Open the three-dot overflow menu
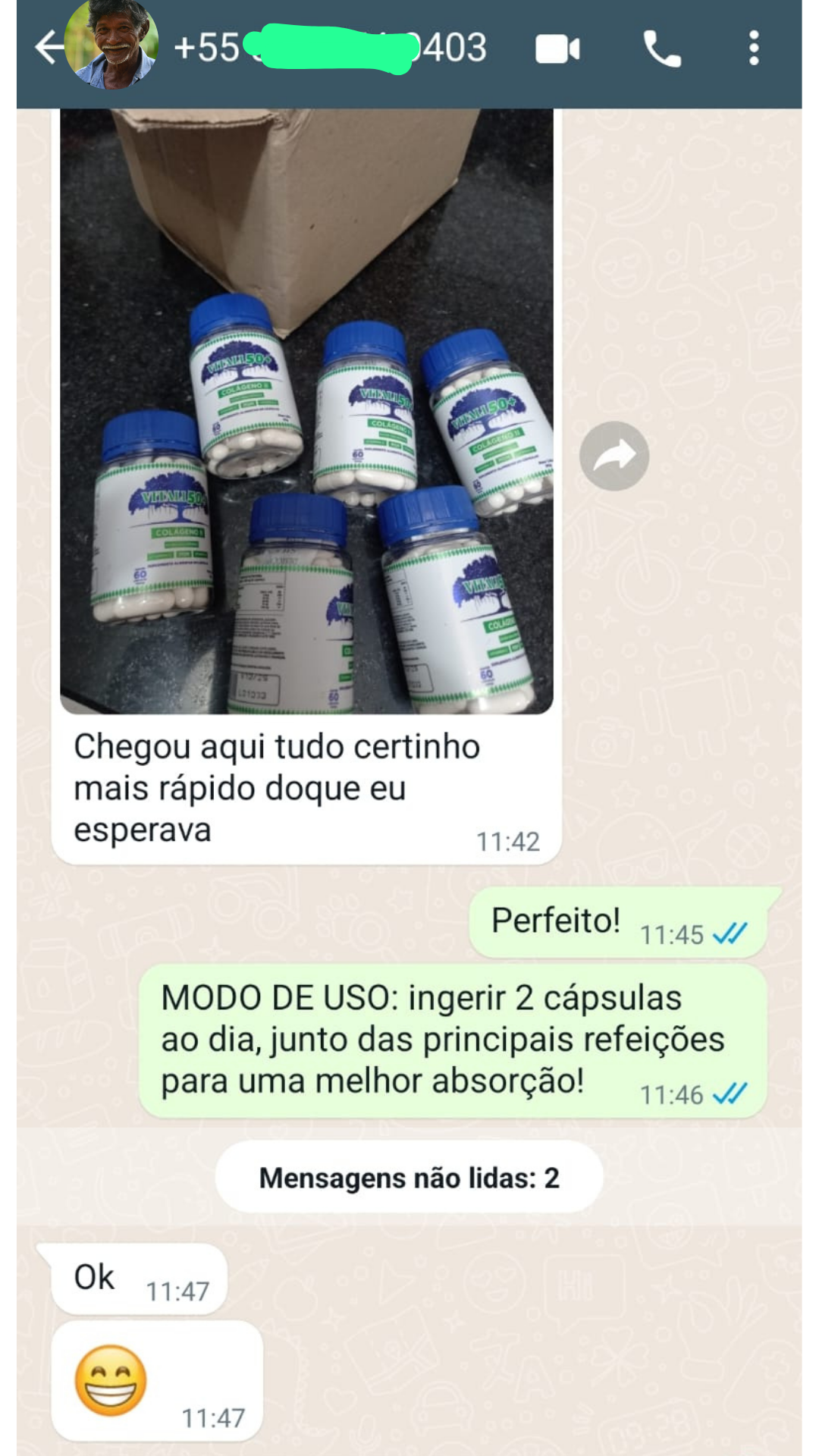This screenshot has height=1456, width=819. pos(754,49)
